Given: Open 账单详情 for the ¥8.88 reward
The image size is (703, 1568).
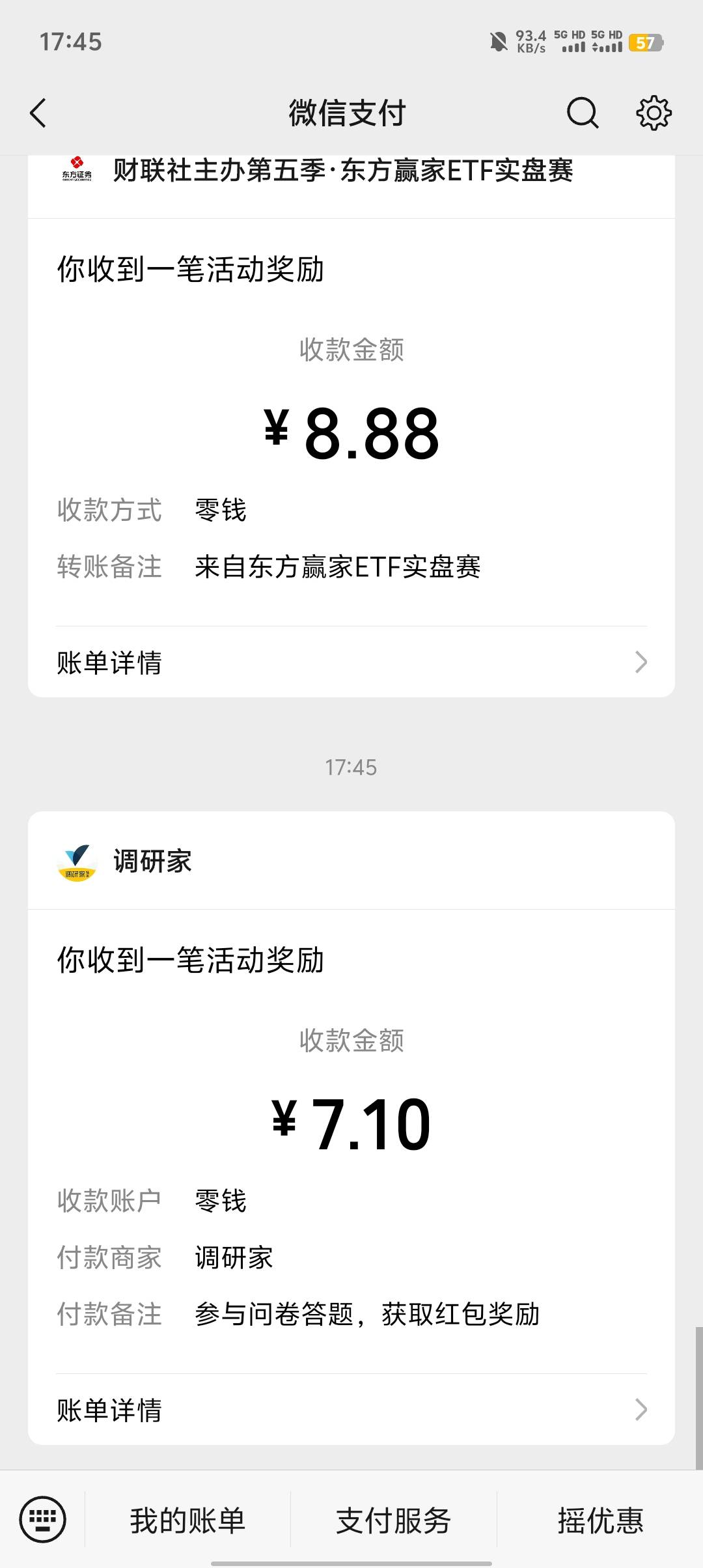Looking at the screenshot, I should click(351, 662).
